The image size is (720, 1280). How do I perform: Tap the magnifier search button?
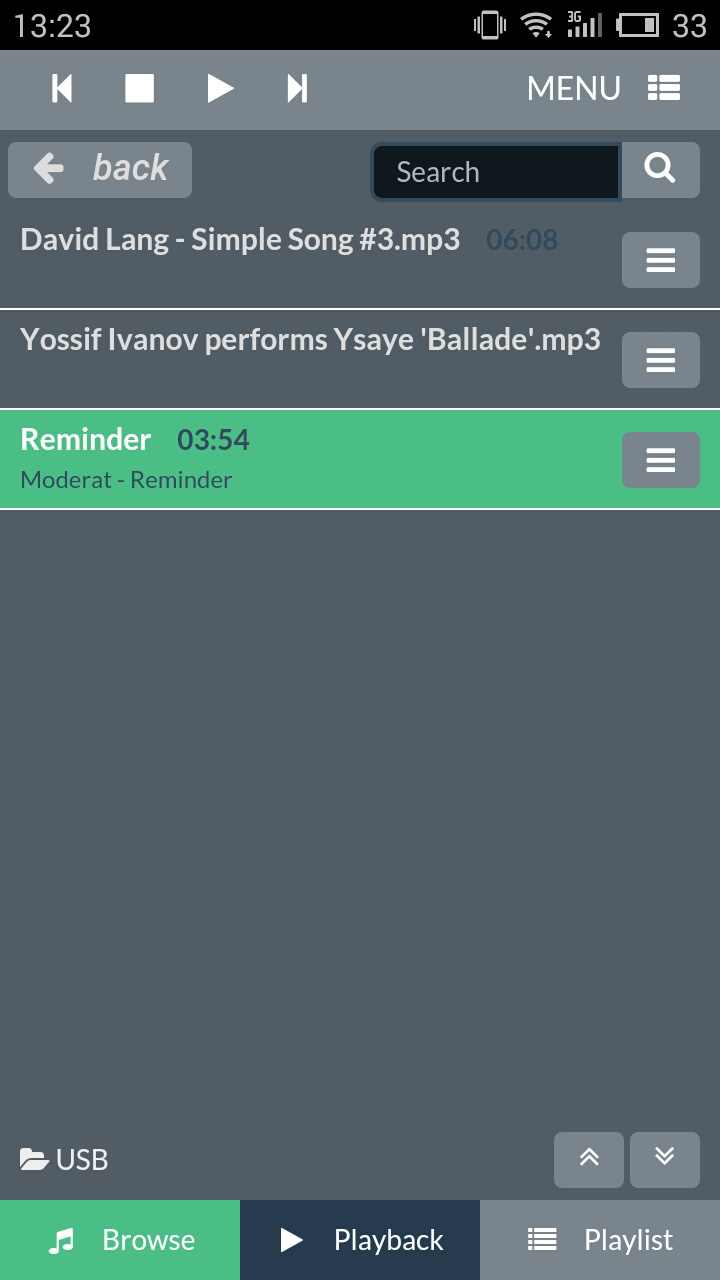pos(660,169)
